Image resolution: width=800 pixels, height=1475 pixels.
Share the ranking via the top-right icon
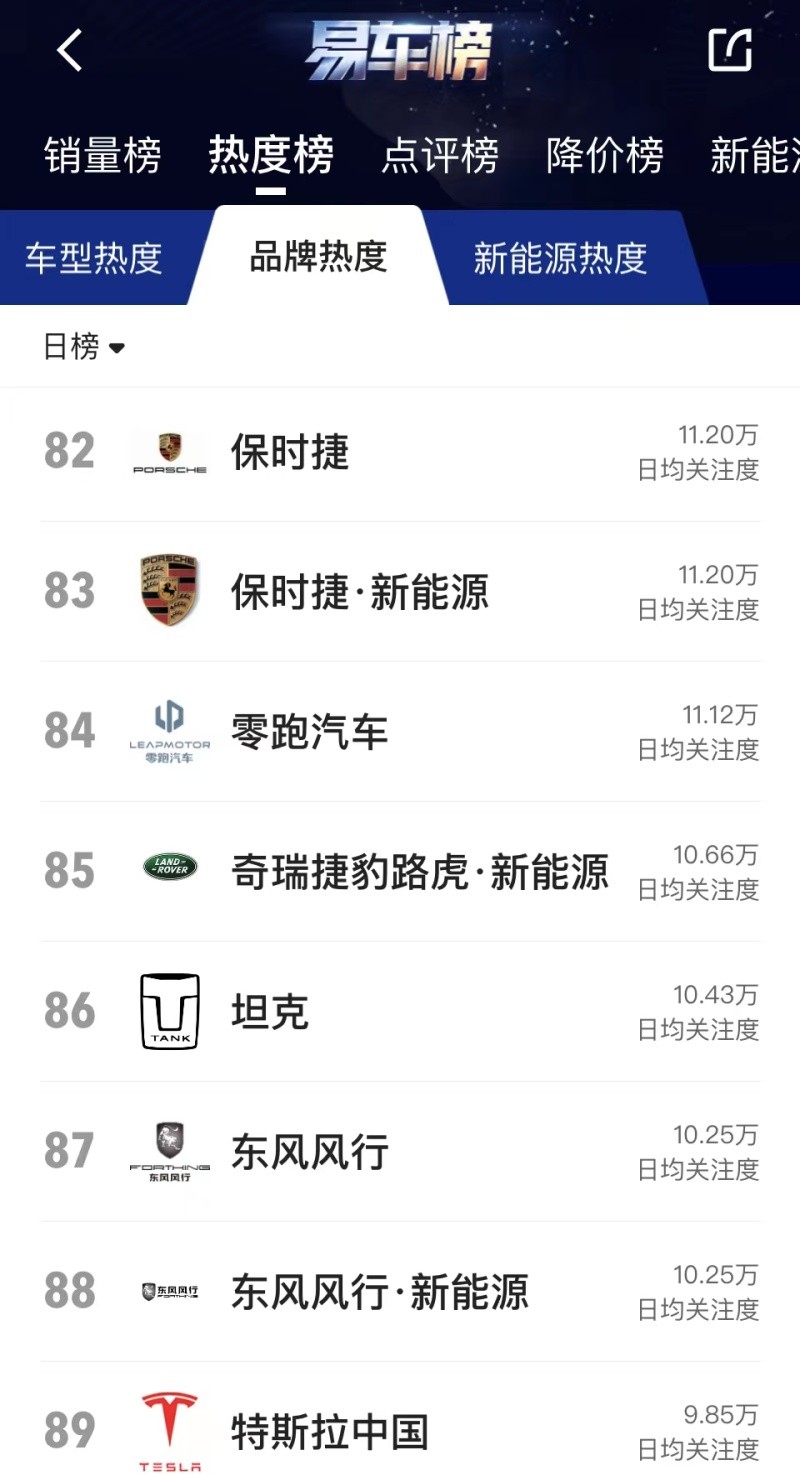[x=730, y=50]
